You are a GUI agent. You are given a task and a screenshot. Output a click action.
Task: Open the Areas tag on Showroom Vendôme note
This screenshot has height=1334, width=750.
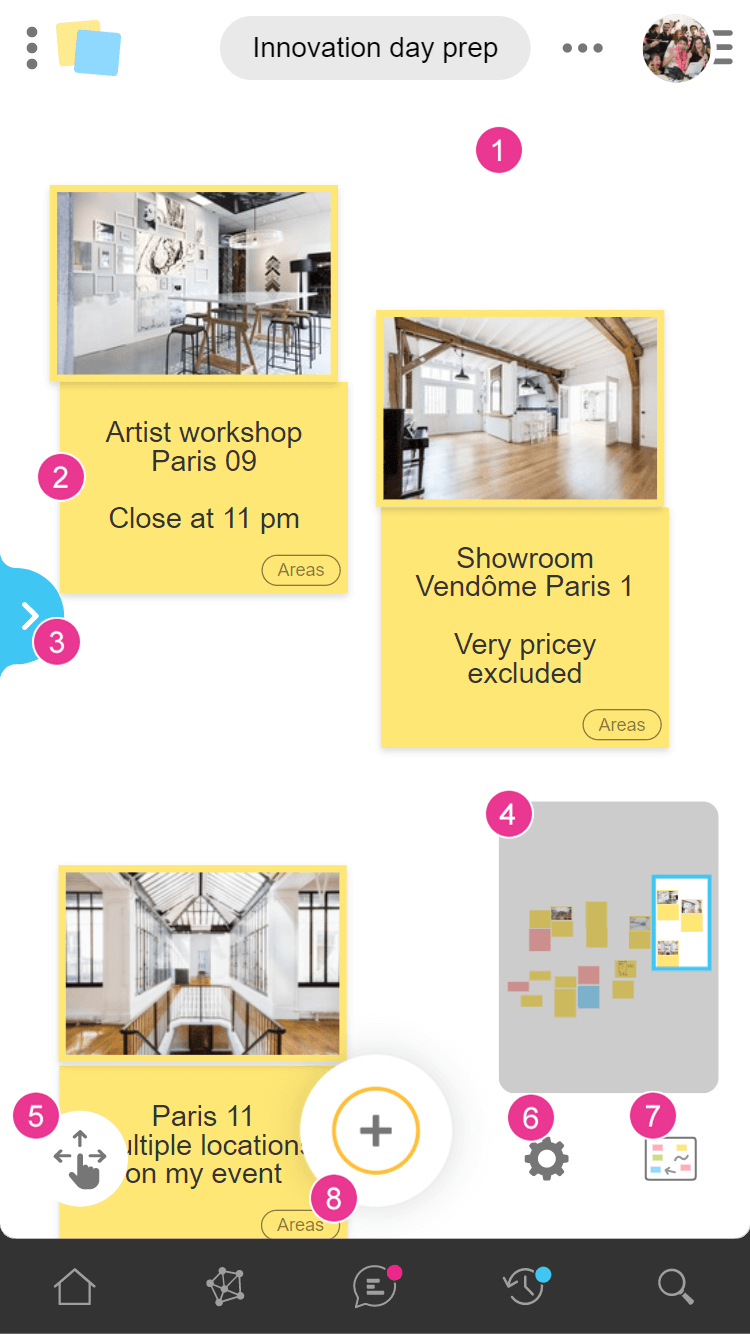(x=622, y=725)
